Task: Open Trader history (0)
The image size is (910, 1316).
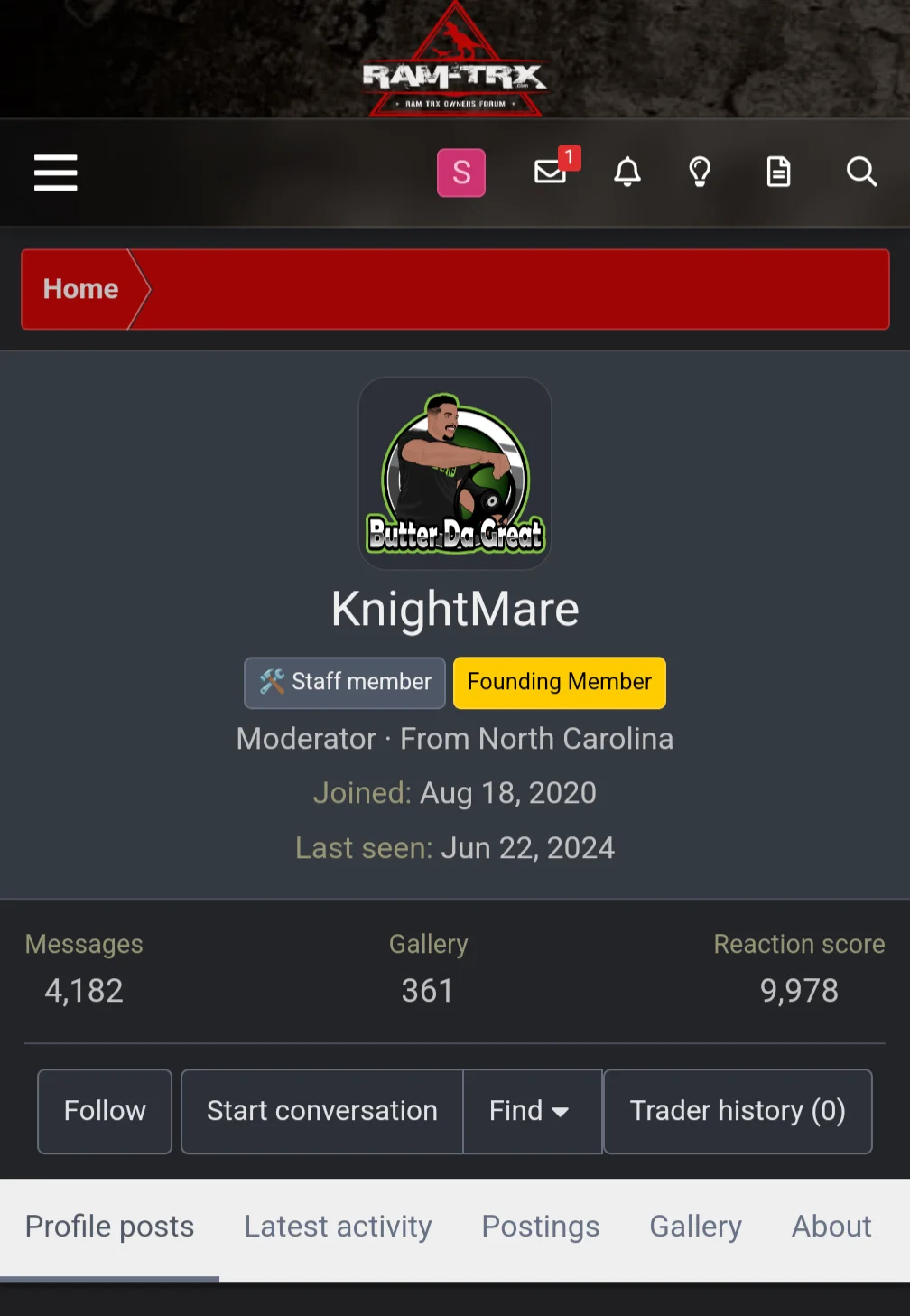Action: point(737,1111)
